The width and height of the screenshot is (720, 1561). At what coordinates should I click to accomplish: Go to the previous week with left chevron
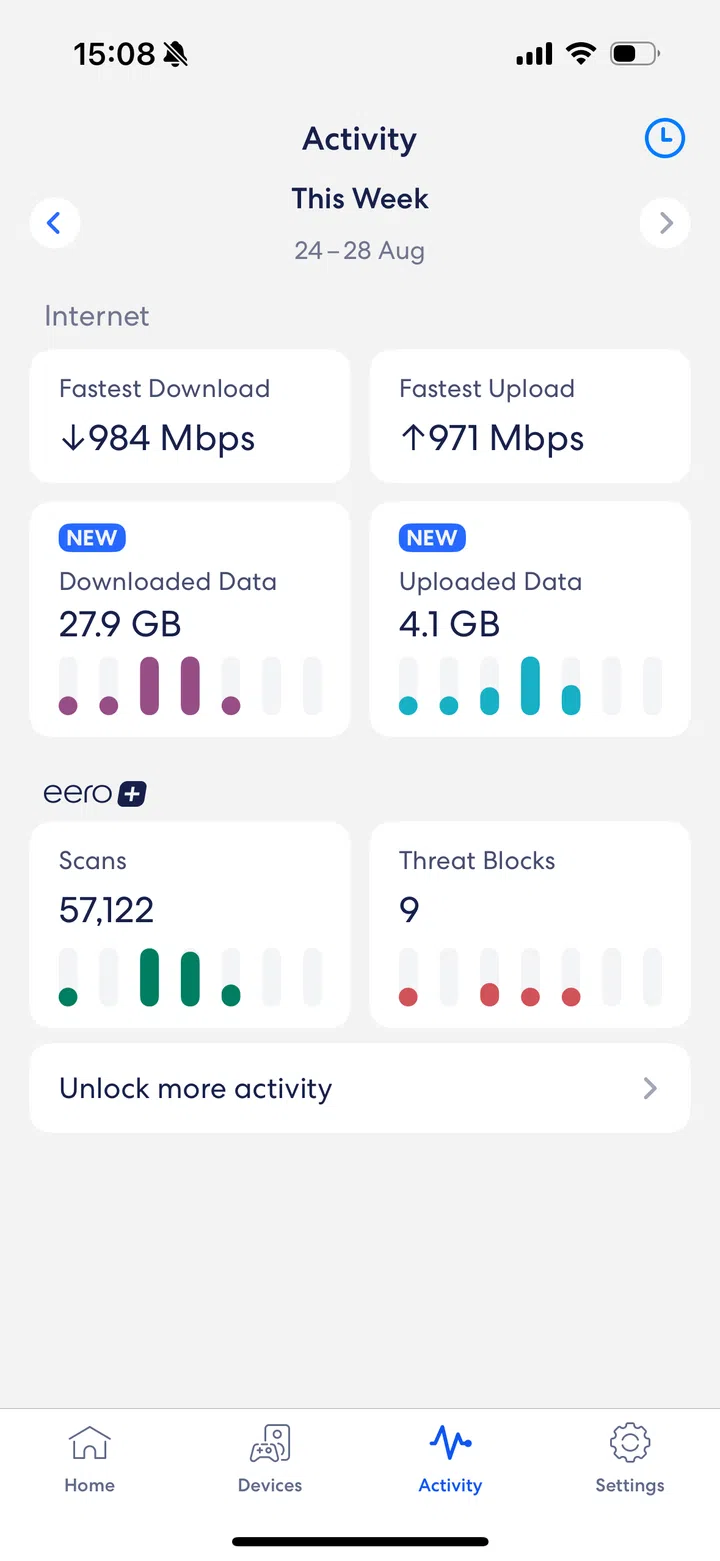coord(55,222)
